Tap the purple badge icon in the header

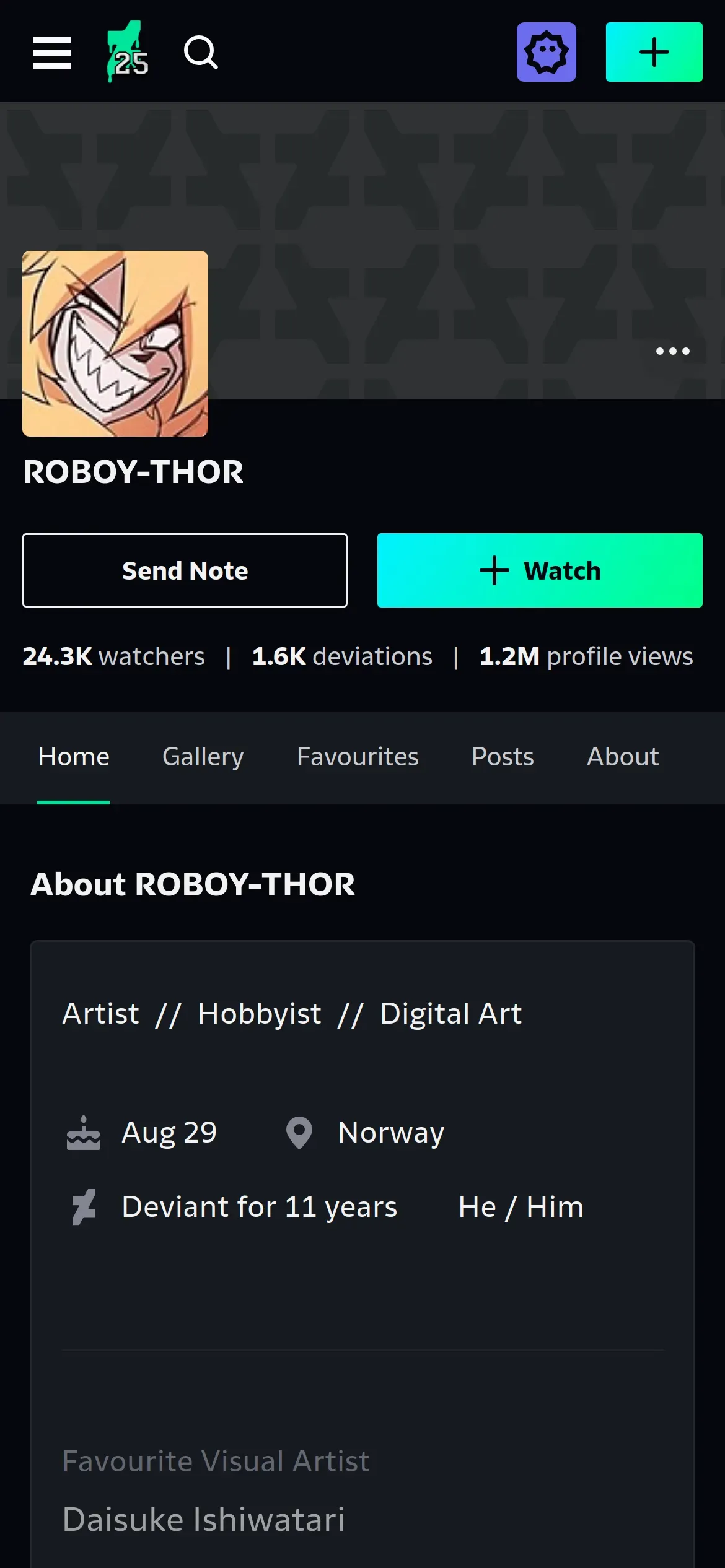[x=546, y=52]
